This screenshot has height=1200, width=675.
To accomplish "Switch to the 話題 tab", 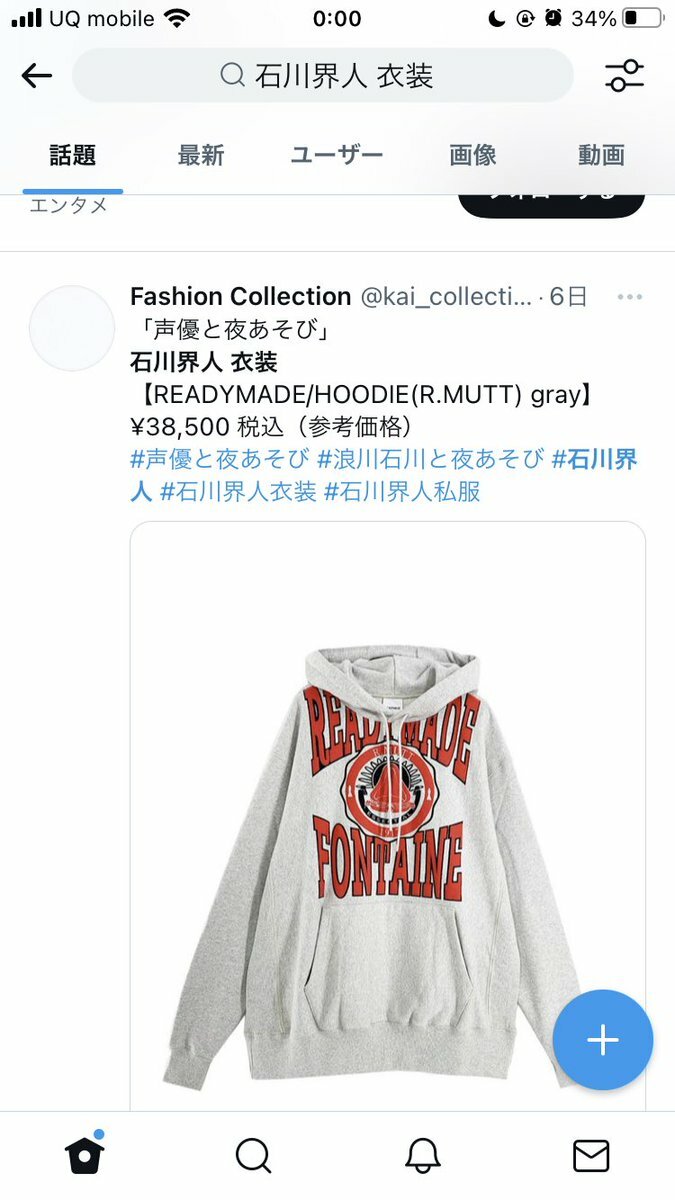I will tap(73, 155).
